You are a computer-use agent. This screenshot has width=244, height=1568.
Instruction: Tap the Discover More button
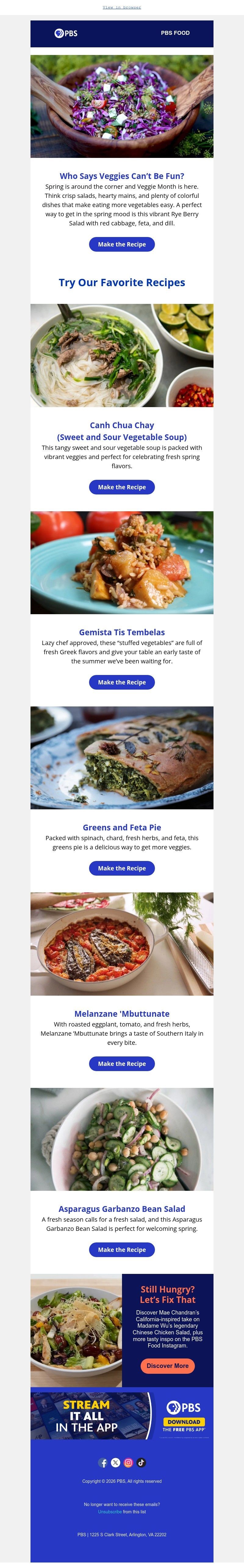pos(167,1365)
